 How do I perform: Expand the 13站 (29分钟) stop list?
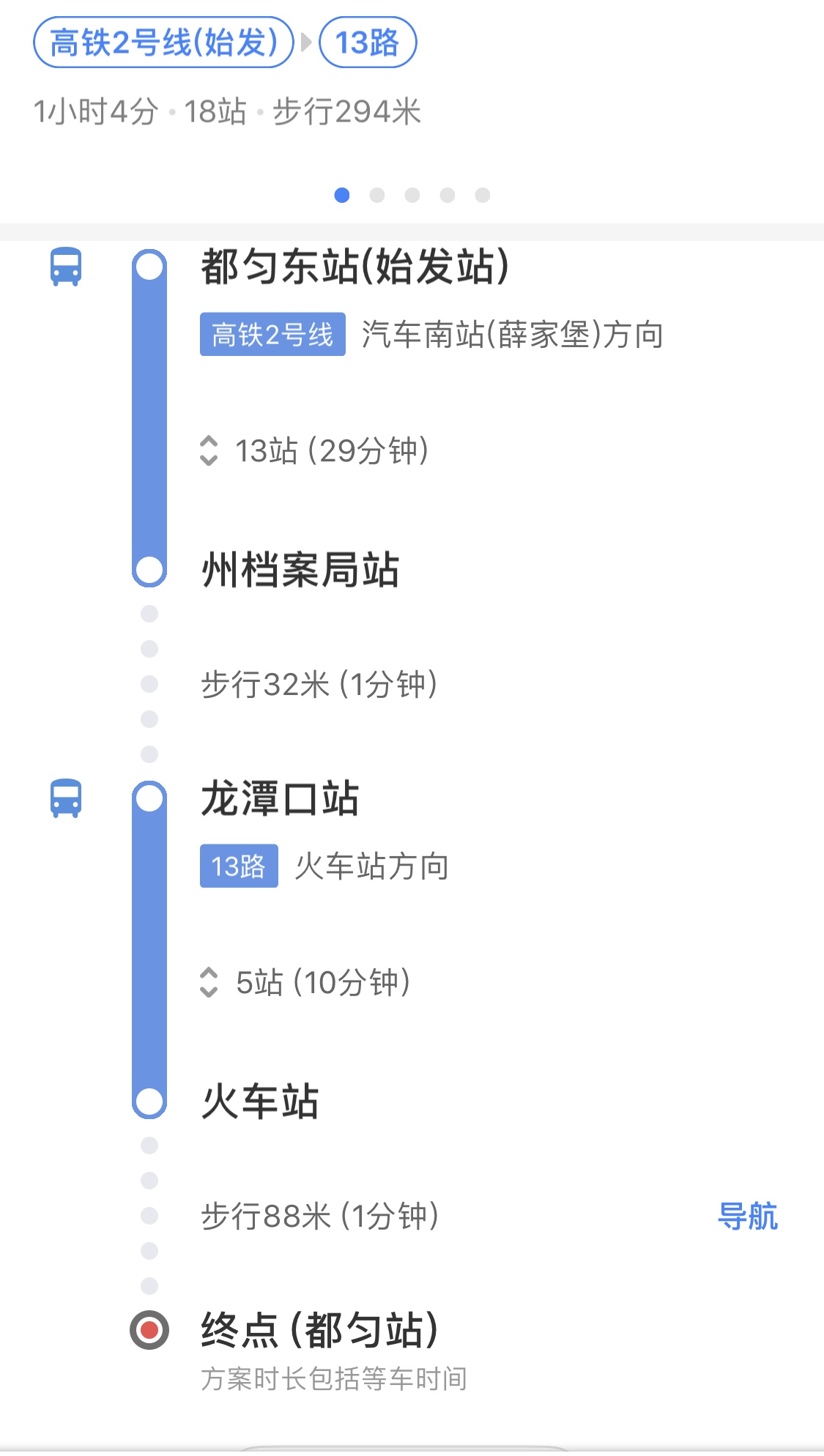click(314, 450)
